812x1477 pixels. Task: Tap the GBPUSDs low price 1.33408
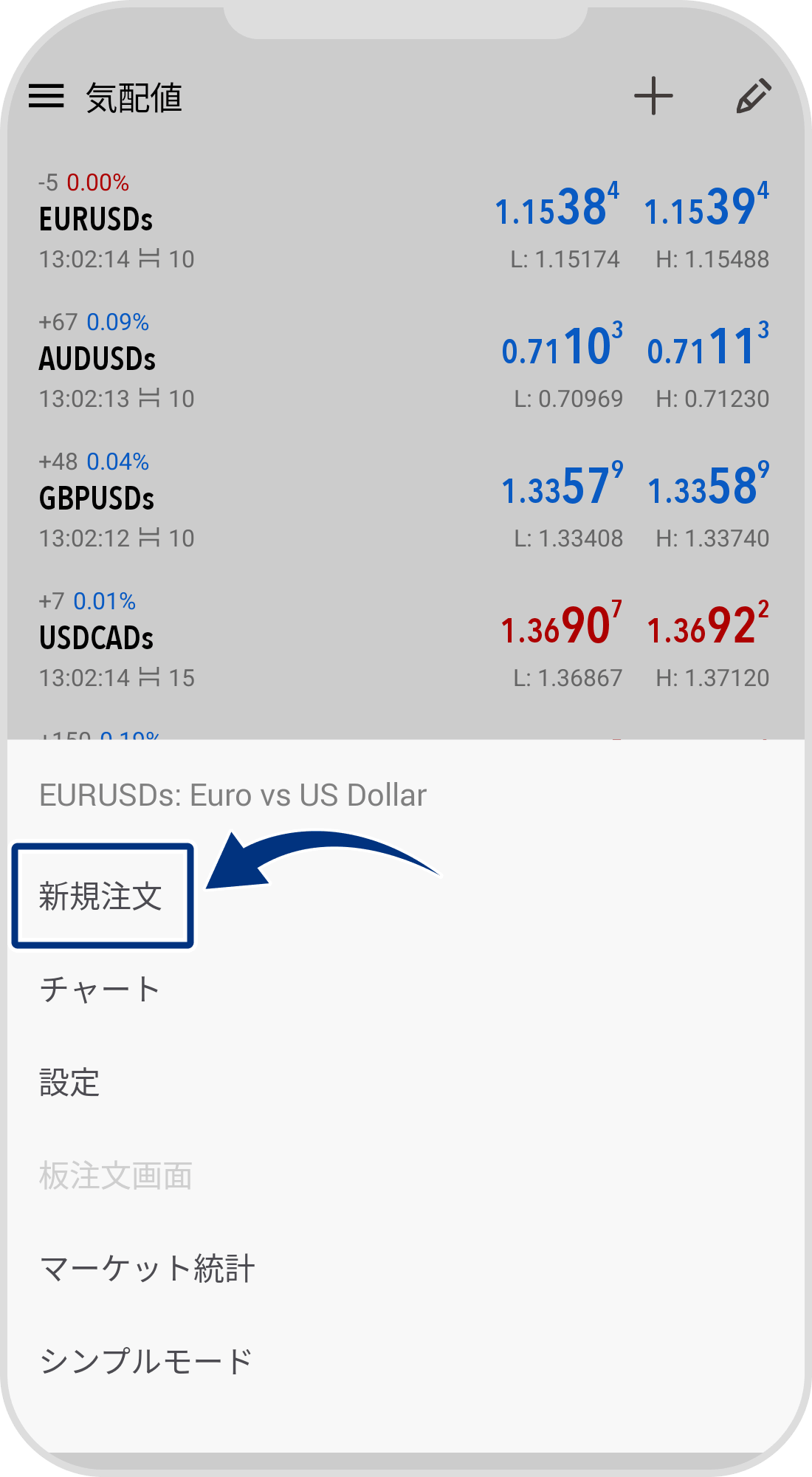pos(567,538)
